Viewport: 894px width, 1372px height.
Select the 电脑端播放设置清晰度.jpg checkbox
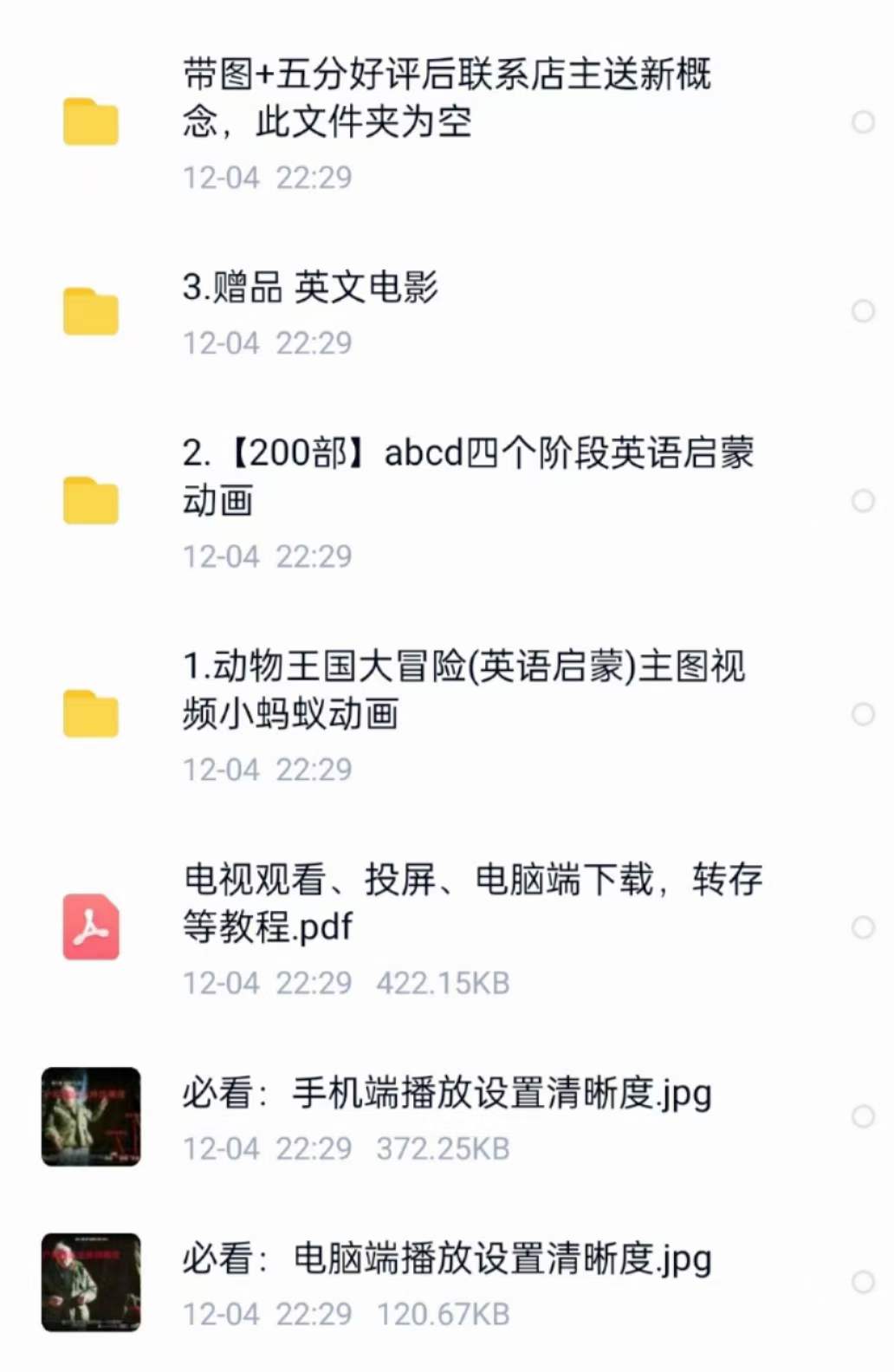tap(863, 1282)
